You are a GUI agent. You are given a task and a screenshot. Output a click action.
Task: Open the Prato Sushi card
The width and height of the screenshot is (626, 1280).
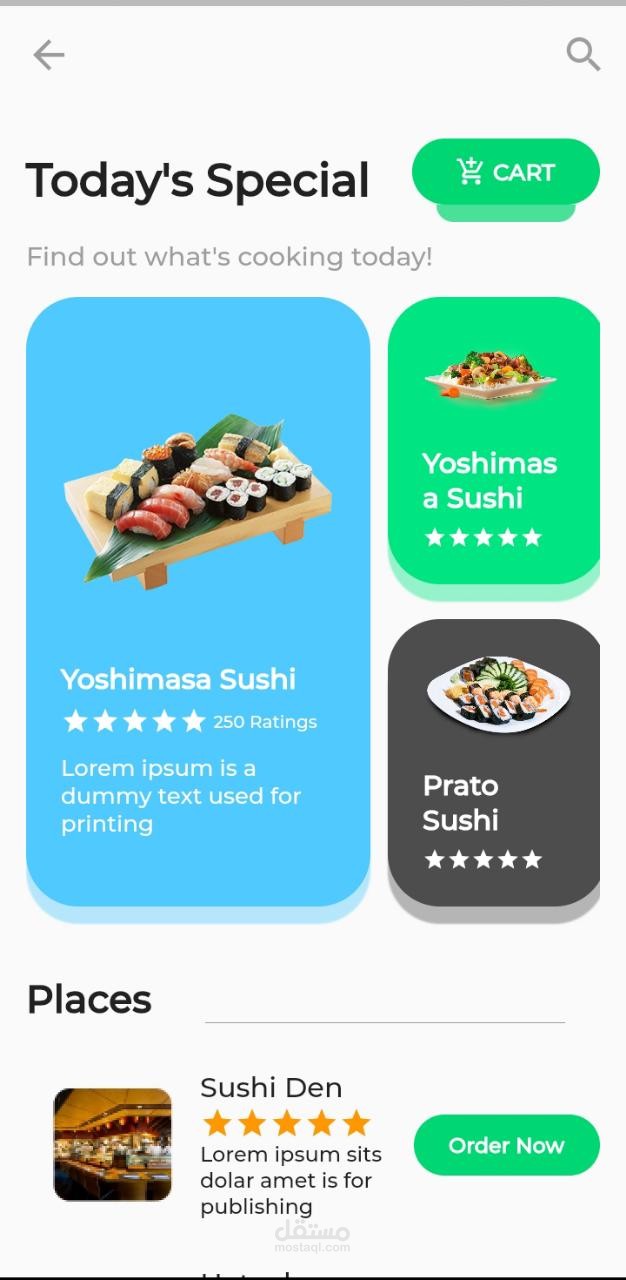[493, 762]
